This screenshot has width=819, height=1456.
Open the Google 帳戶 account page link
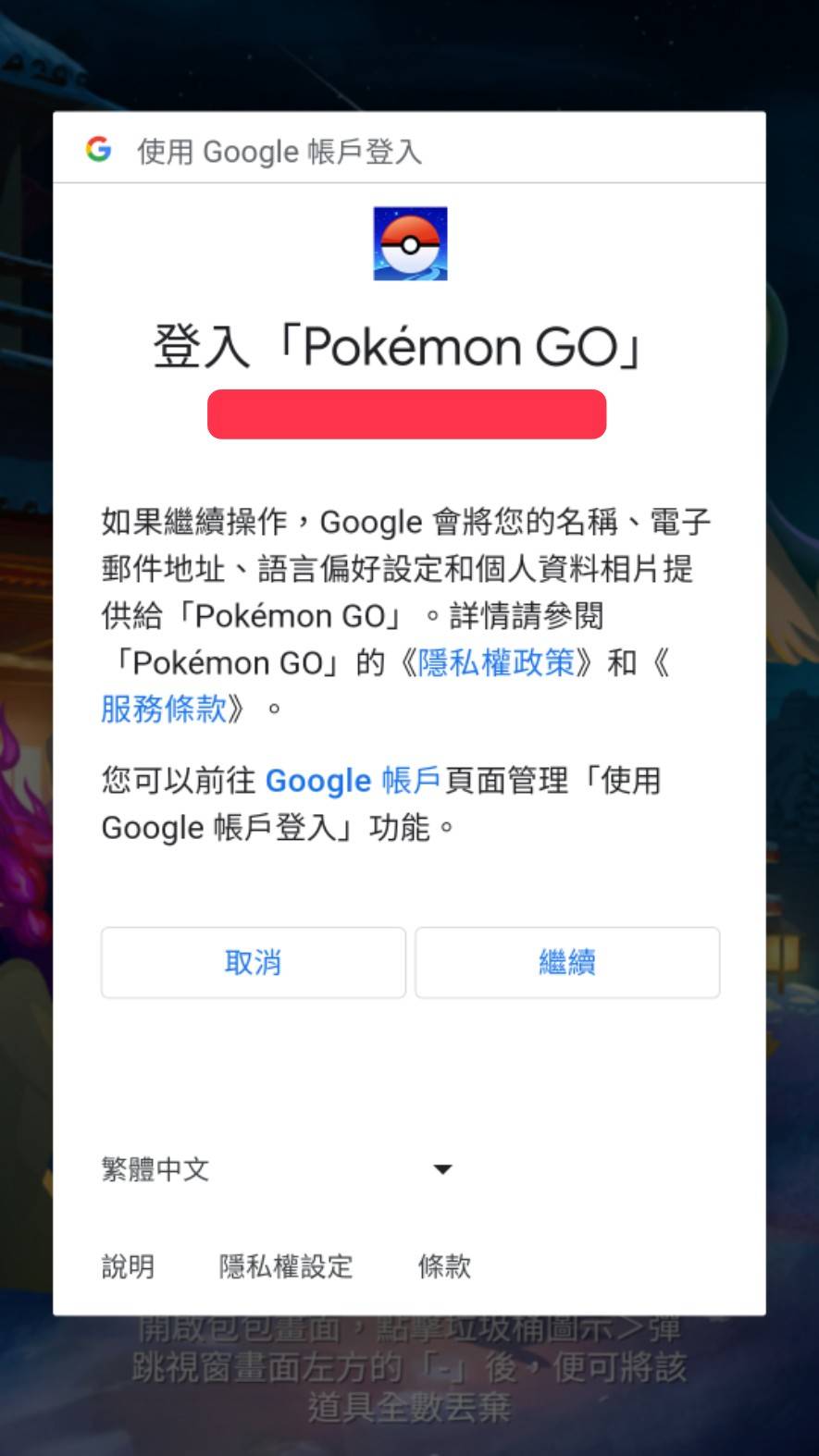pyautogui.click(x=353, y=781)
